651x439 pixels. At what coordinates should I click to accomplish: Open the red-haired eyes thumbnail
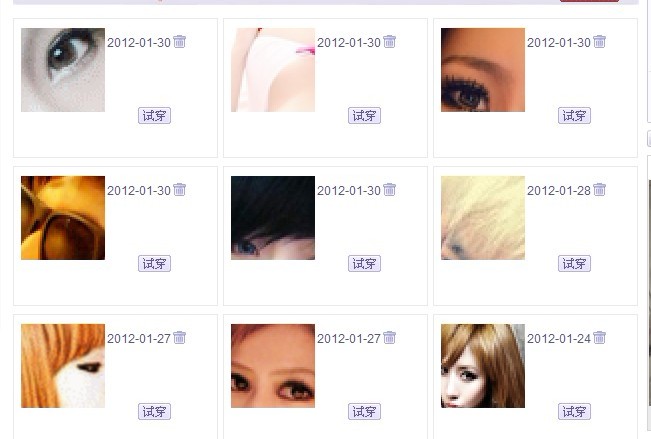272,366
